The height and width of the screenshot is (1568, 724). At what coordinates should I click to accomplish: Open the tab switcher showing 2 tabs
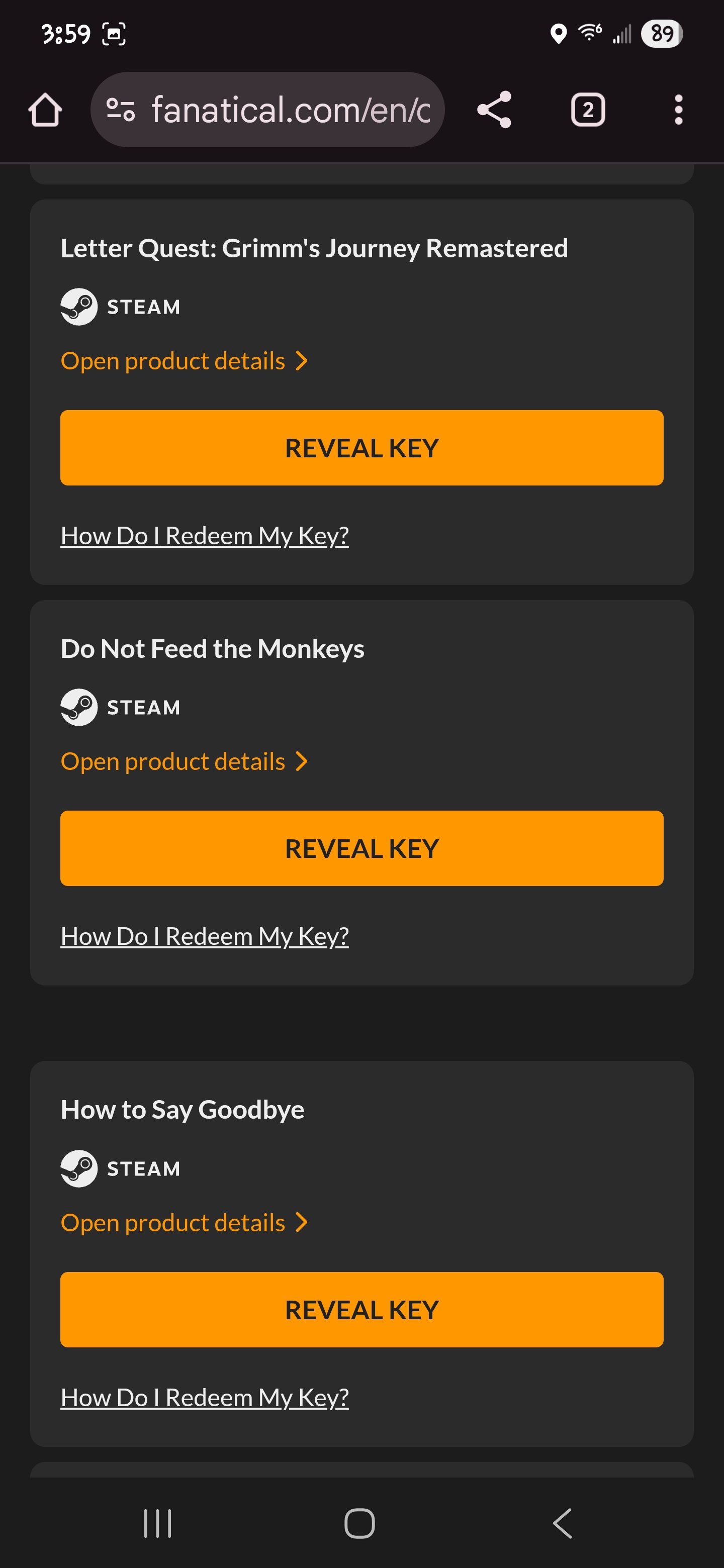(x=588, y=110)
